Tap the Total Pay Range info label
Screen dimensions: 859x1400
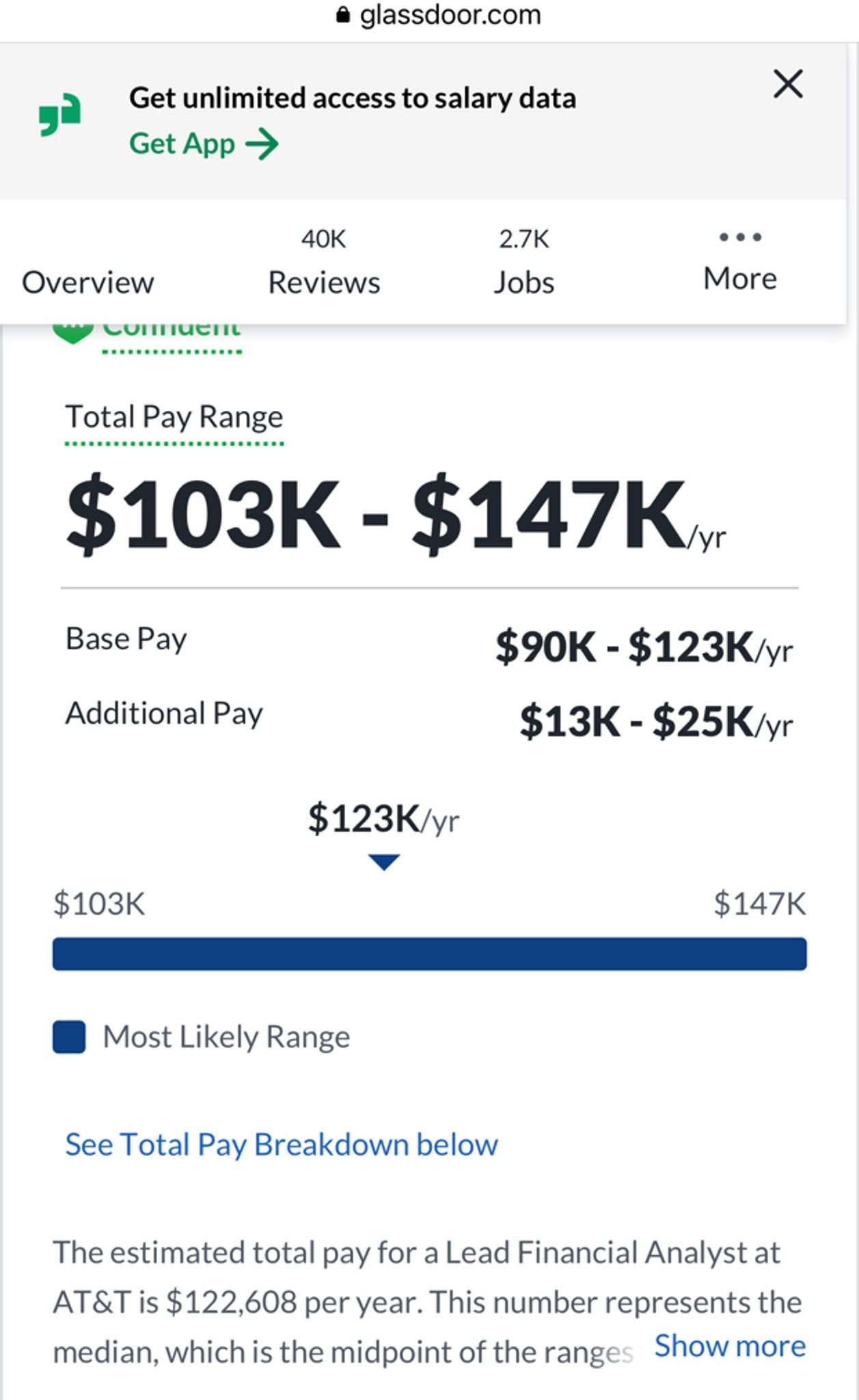(x=174, y=417)
